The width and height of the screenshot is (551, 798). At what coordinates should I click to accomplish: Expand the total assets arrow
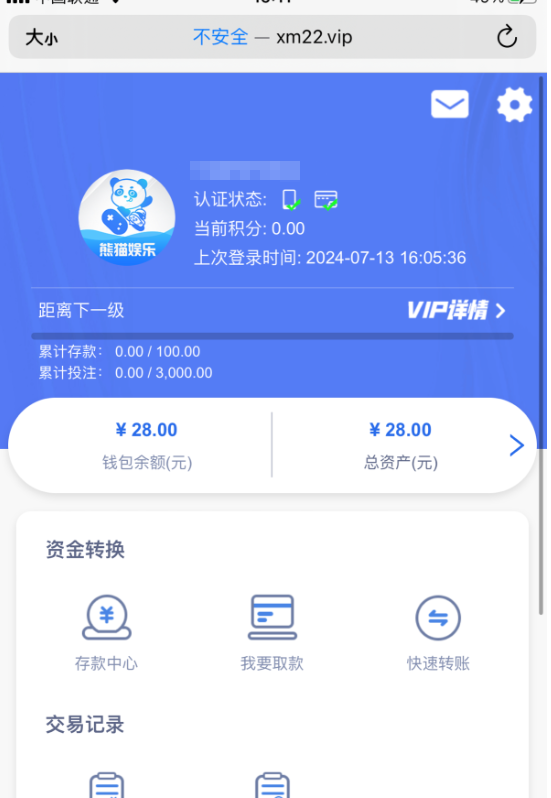(x=516, y=445)
